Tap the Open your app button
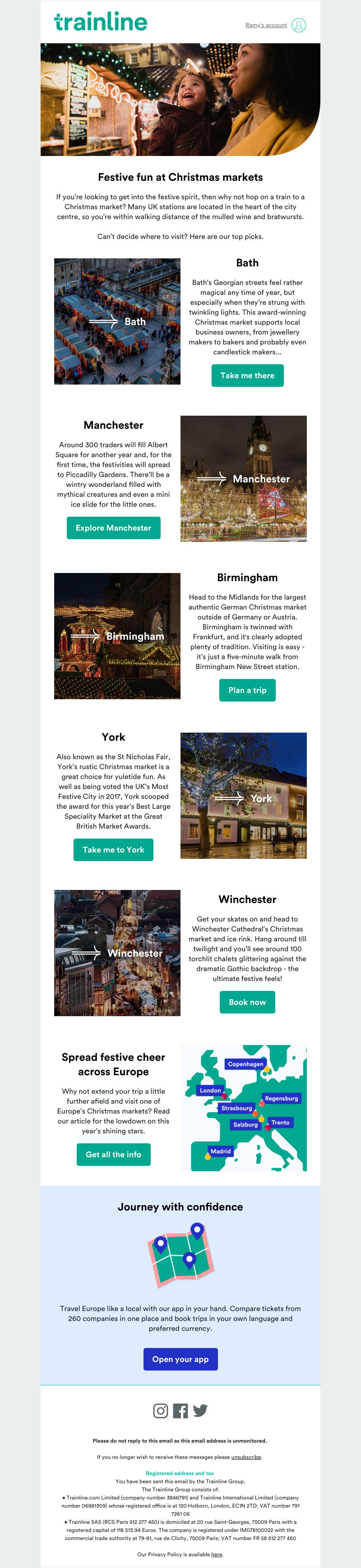361x1568 pixels. pyautogui.click(x=180, y=1359)
